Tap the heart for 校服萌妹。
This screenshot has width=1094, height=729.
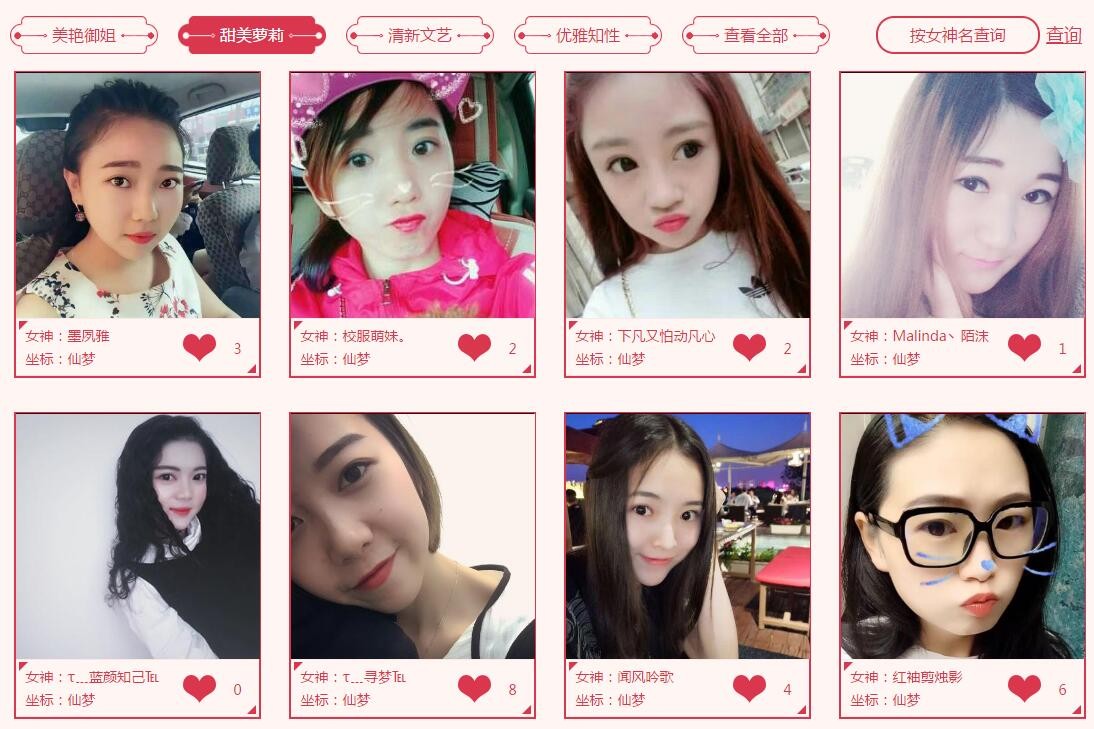point(474,347)
